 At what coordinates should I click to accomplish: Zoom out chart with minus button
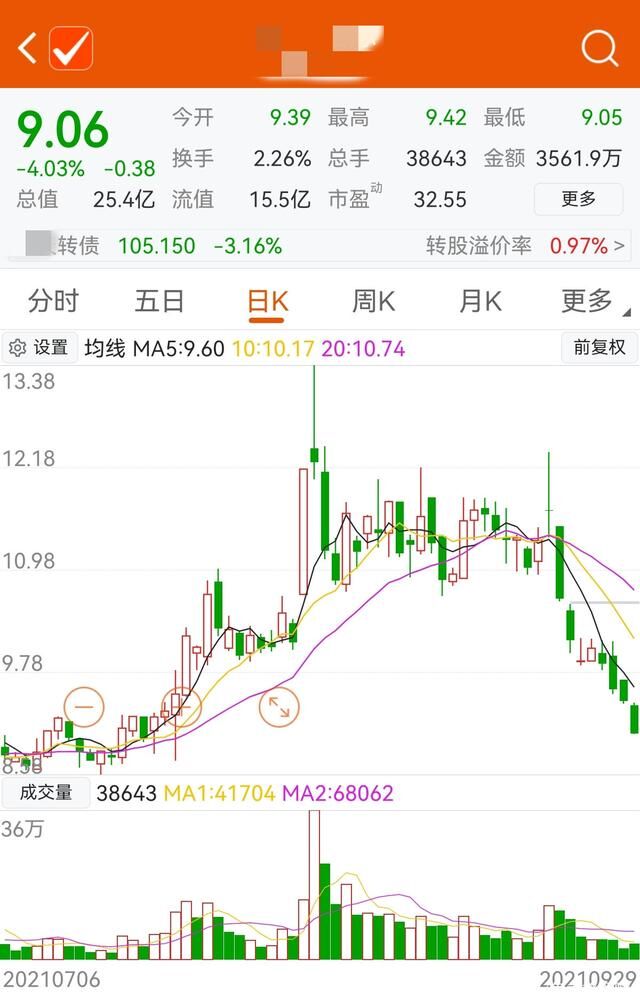[x=83, y=707]
